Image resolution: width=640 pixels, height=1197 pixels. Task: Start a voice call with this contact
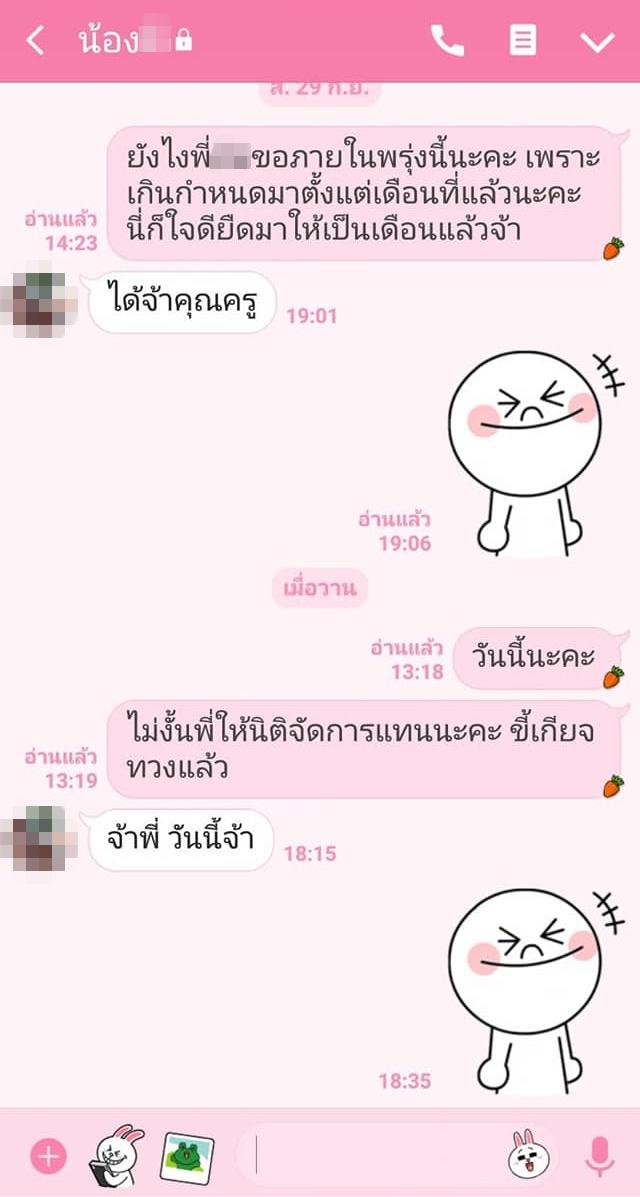point(447,40)
